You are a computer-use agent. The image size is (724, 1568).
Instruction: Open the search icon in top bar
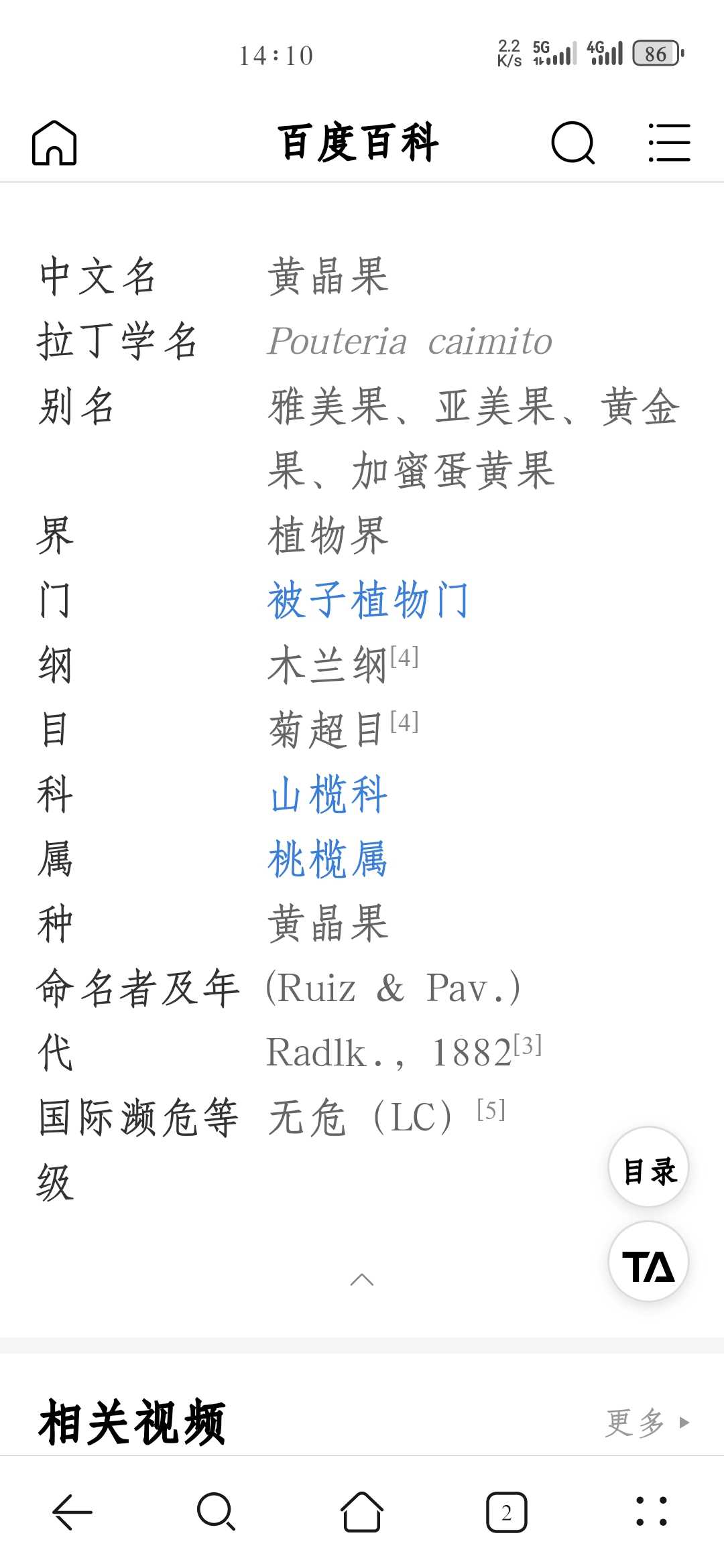click(x=573, y=143)
